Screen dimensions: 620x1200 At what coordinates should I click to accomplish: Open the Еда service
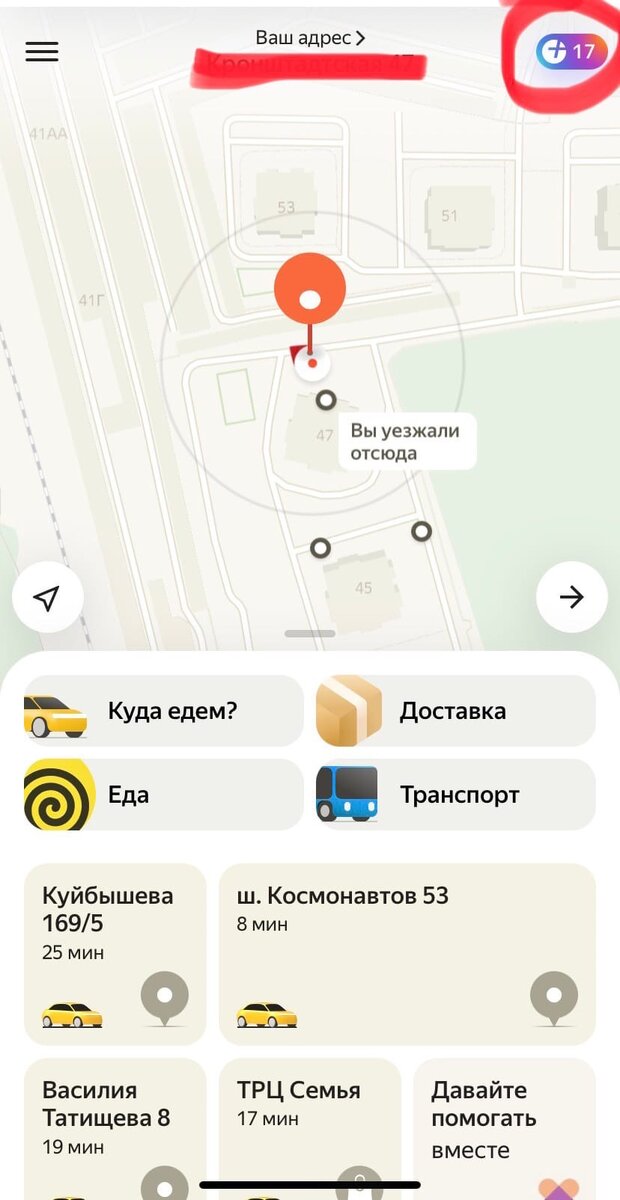tap(163, 795)
